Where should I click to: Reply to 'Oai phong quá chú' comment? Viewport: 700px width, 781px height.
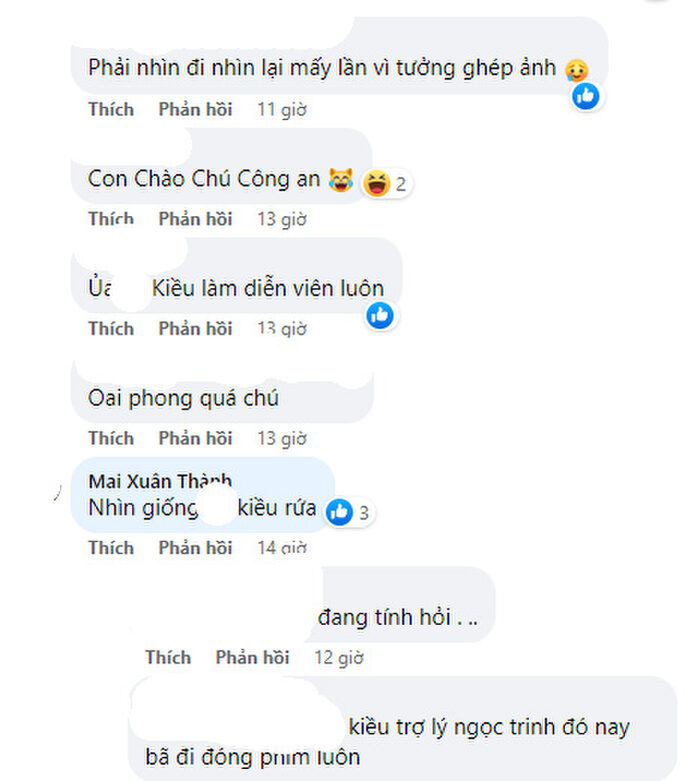click(x=196, y=438)
